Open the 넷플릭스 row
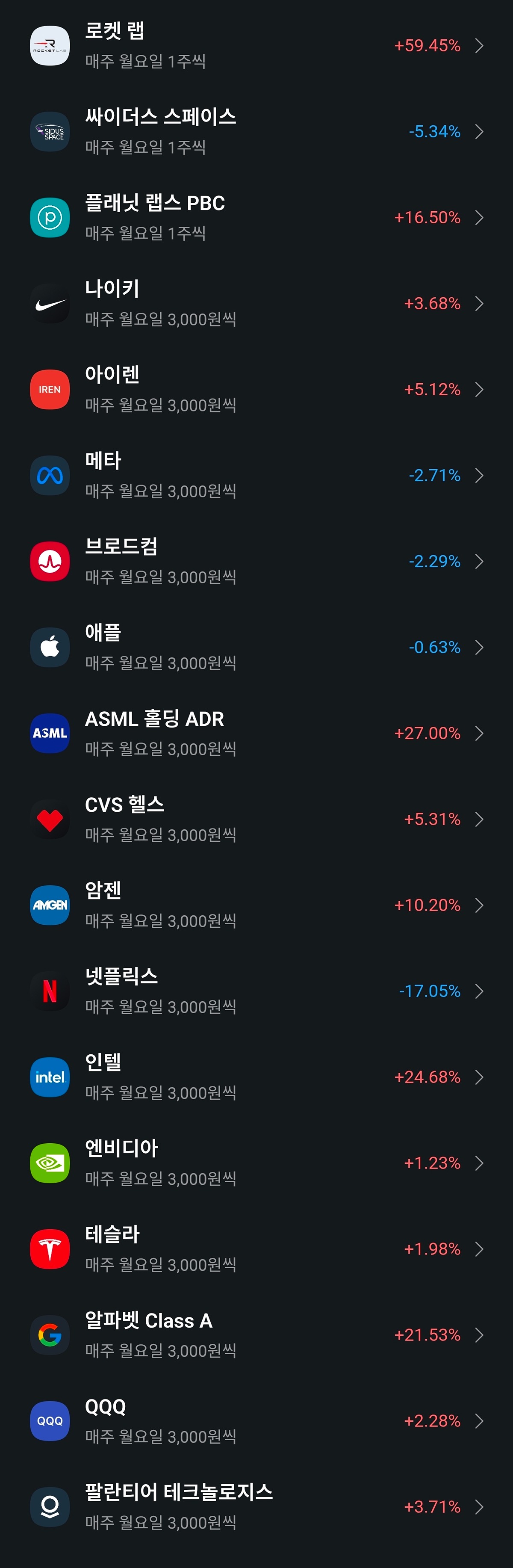Screen dimensions: 513x1568 coord(256,991)
